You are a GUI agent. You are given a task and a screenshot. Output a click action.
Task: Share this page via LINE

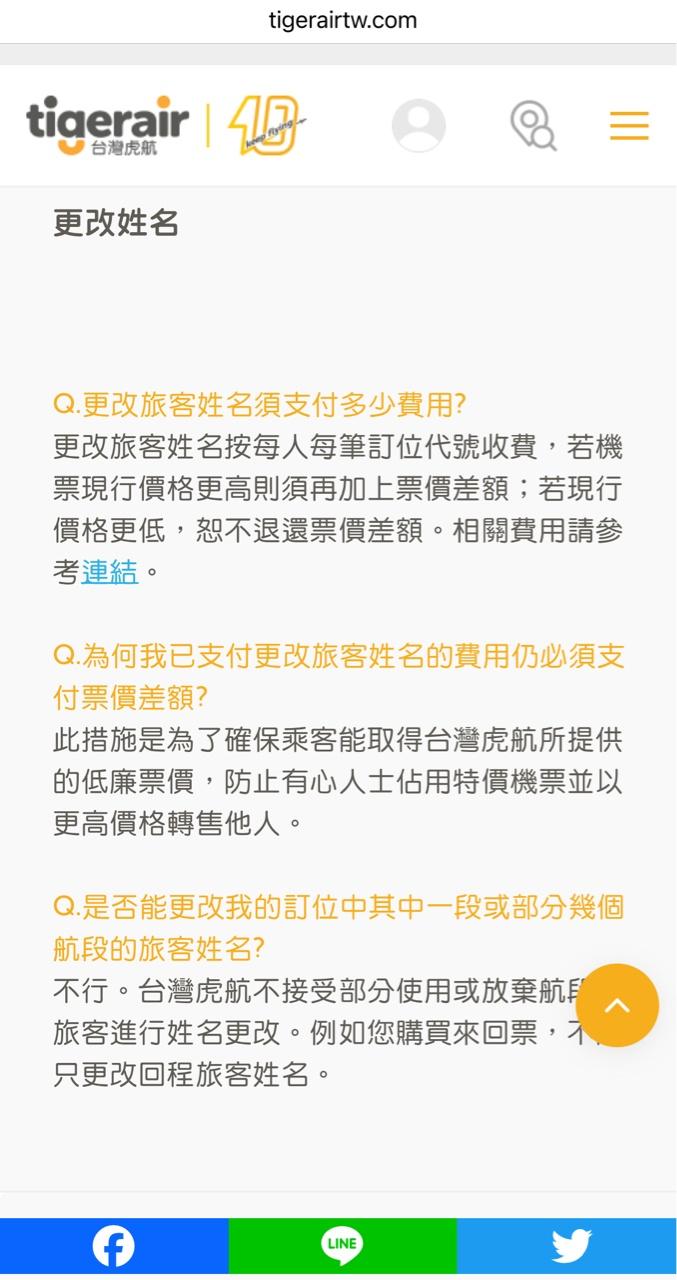342,1246
